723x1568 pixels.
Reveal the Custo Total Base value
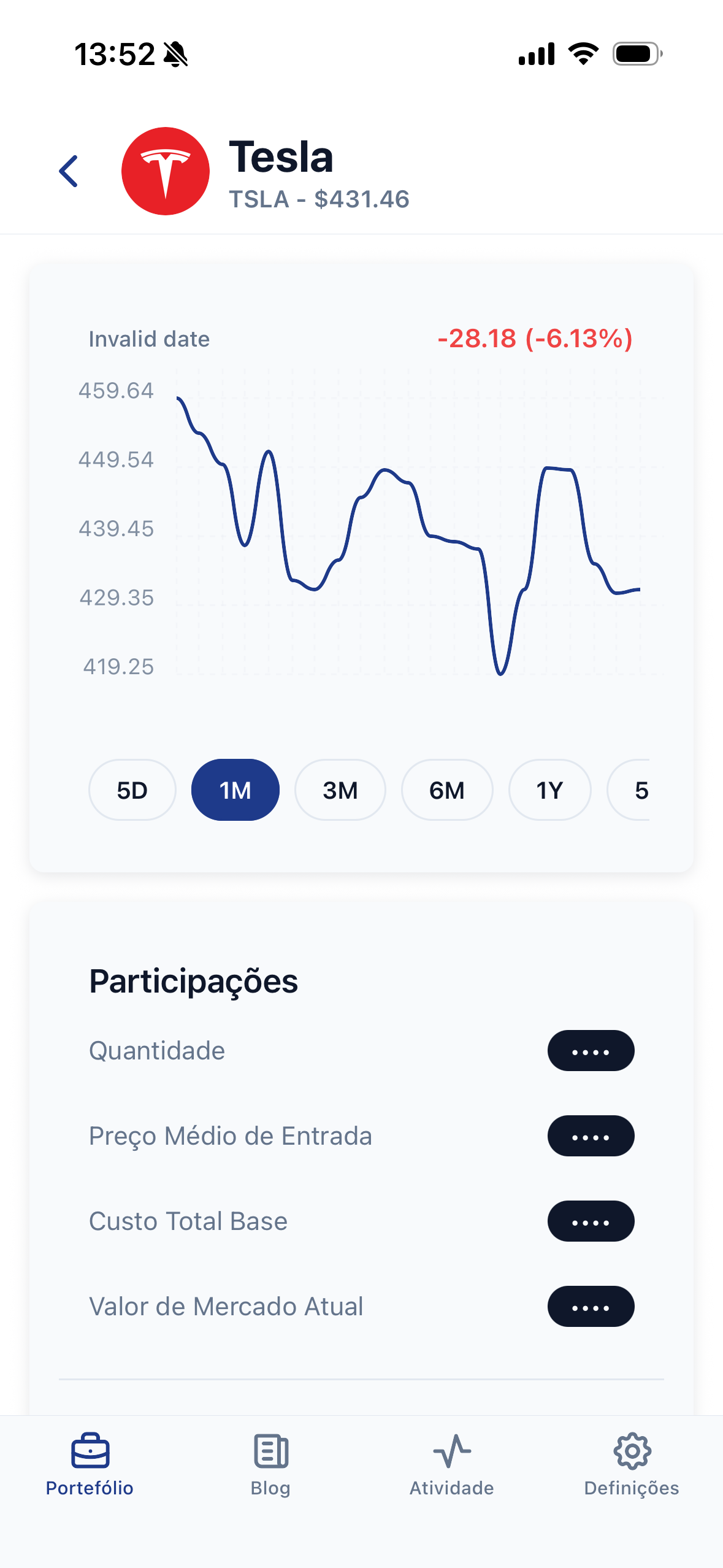click(591, 1221)
